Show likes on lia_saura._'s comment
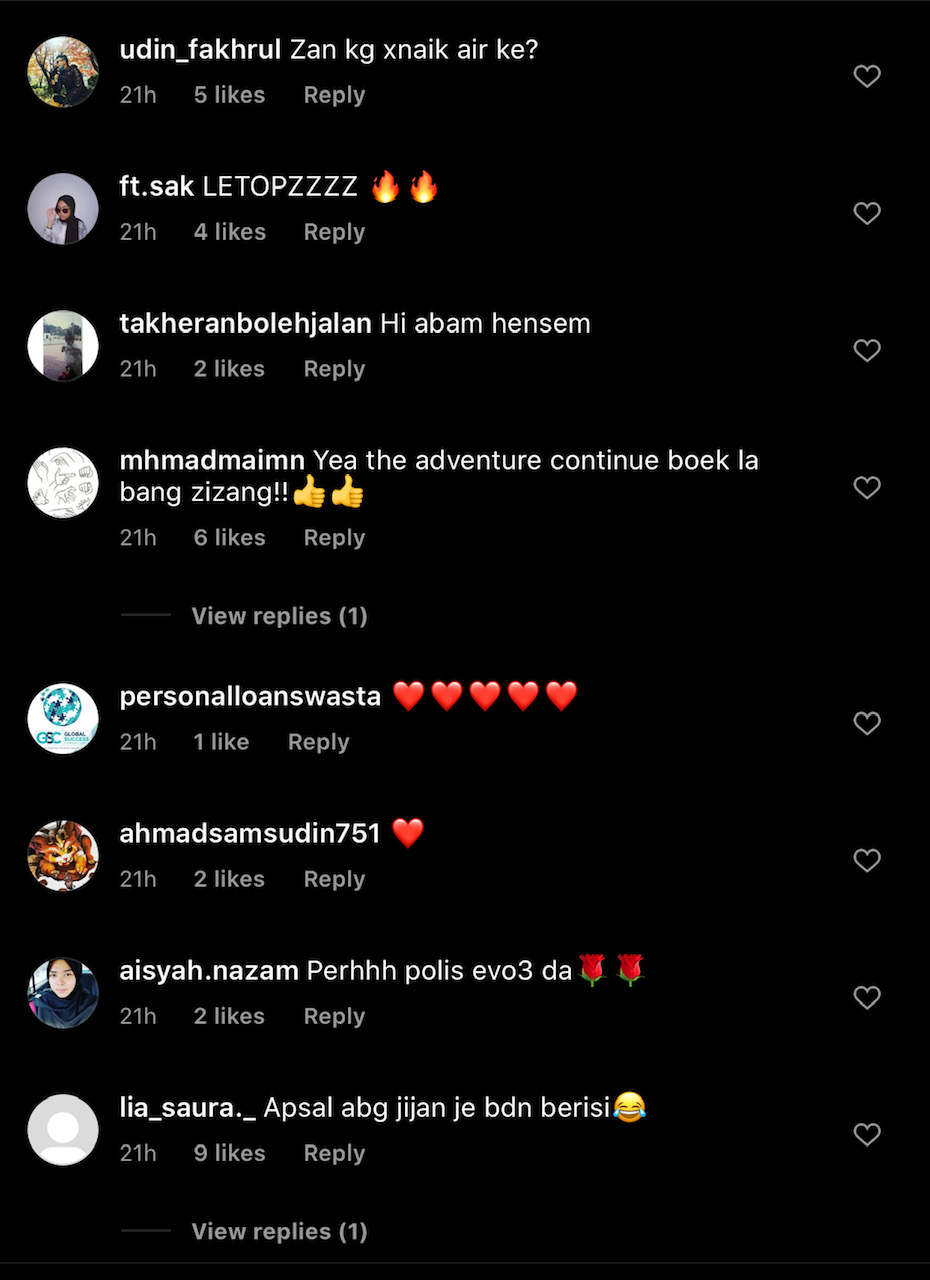 pyautogui.click(x=229, y=1153)
